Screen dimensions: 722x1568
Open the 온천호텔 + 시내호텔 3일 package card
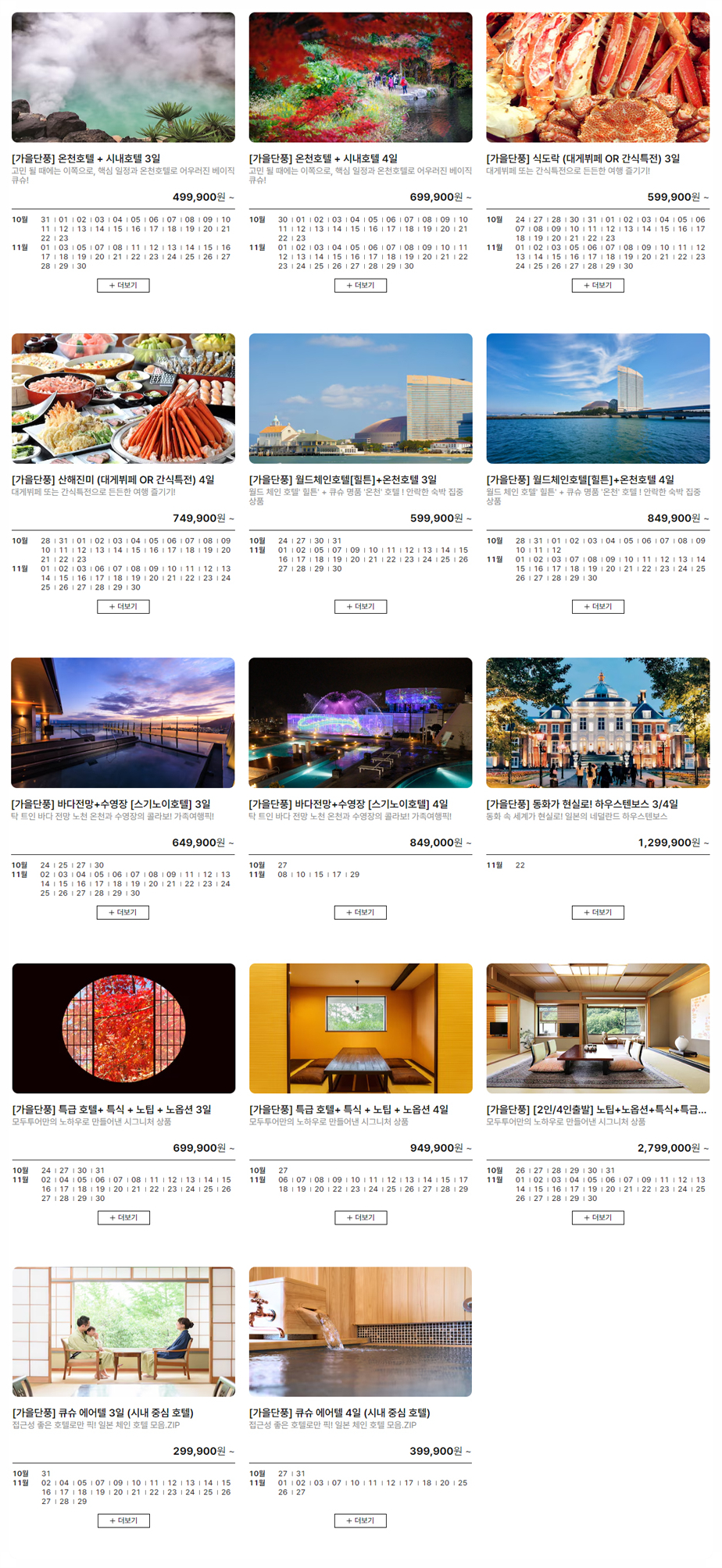(86, 159)
